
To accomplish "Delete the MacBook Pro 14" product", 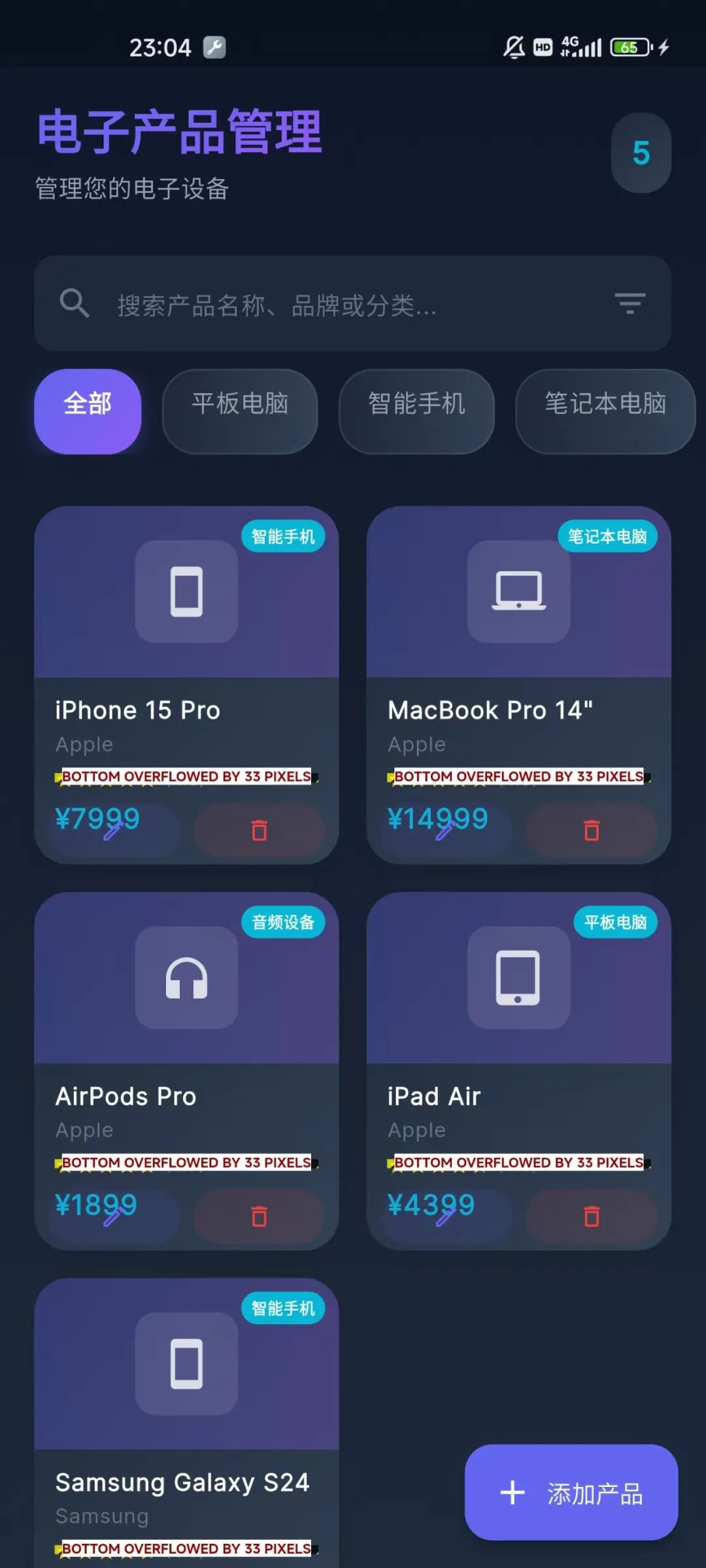I will [592, 830].
